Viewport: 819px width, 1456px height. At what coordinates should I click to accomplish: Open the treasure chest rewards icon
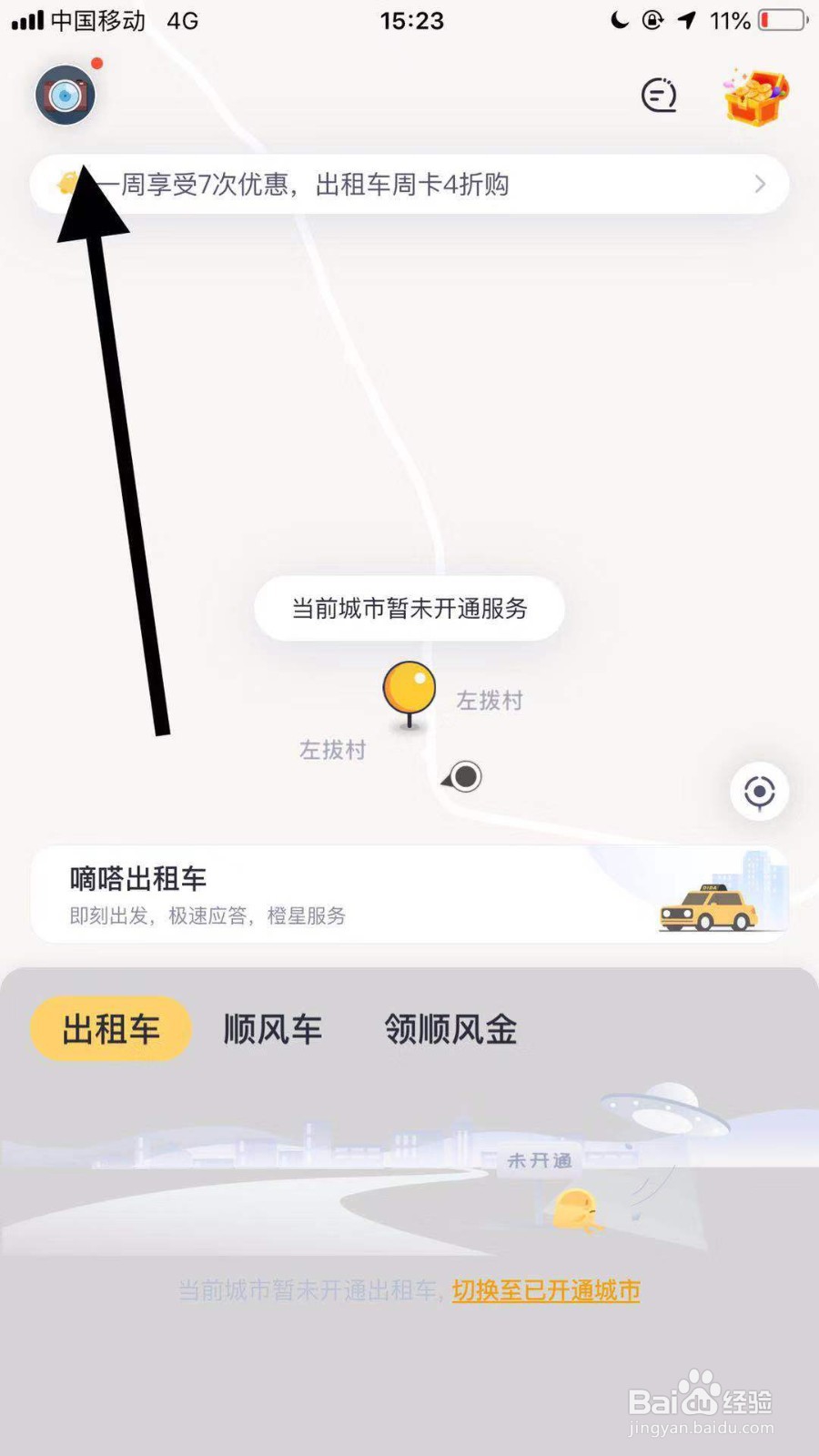(x=756, y=95)
